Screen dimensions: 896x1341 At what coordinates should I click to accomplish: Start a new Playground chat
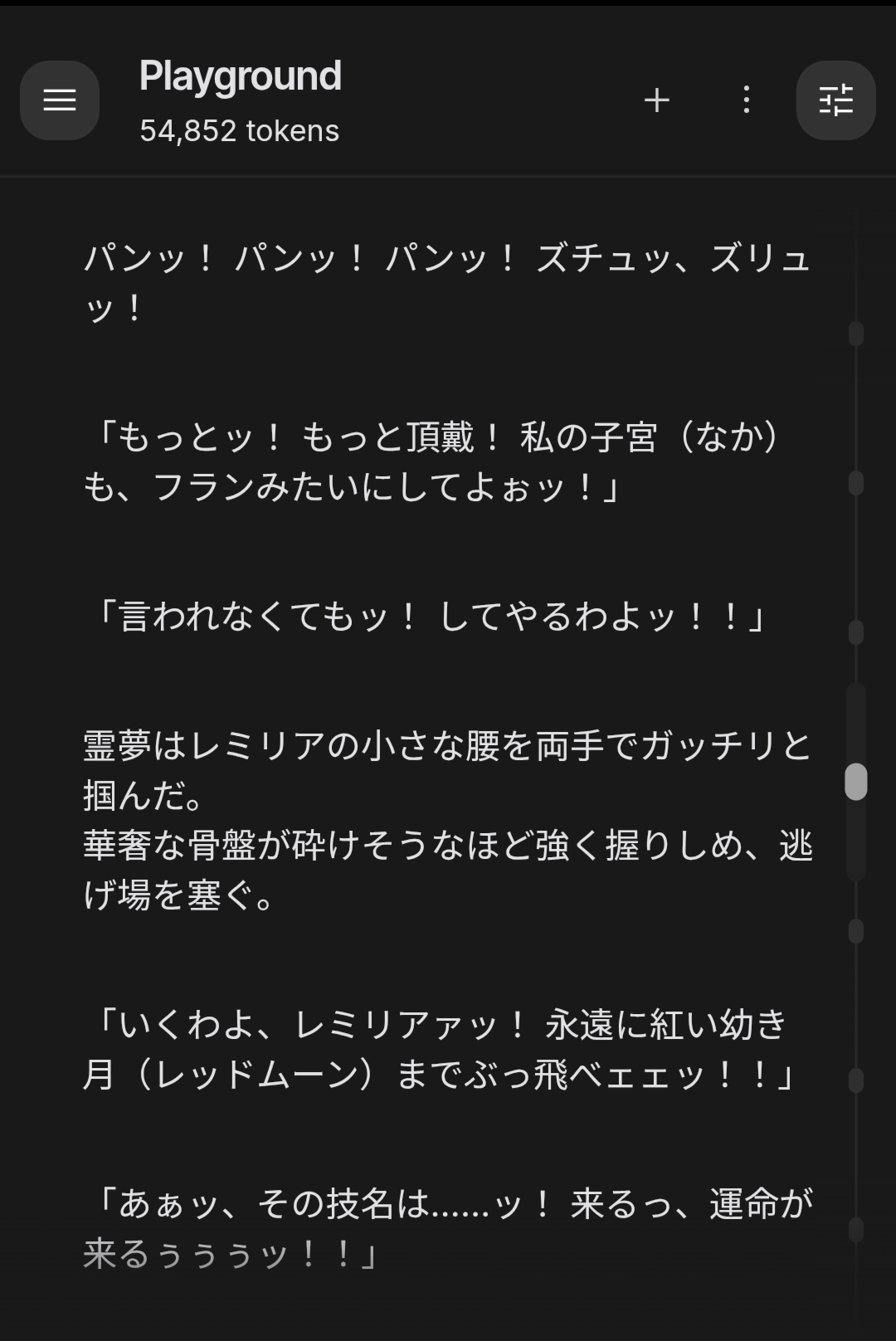(657, 100)
